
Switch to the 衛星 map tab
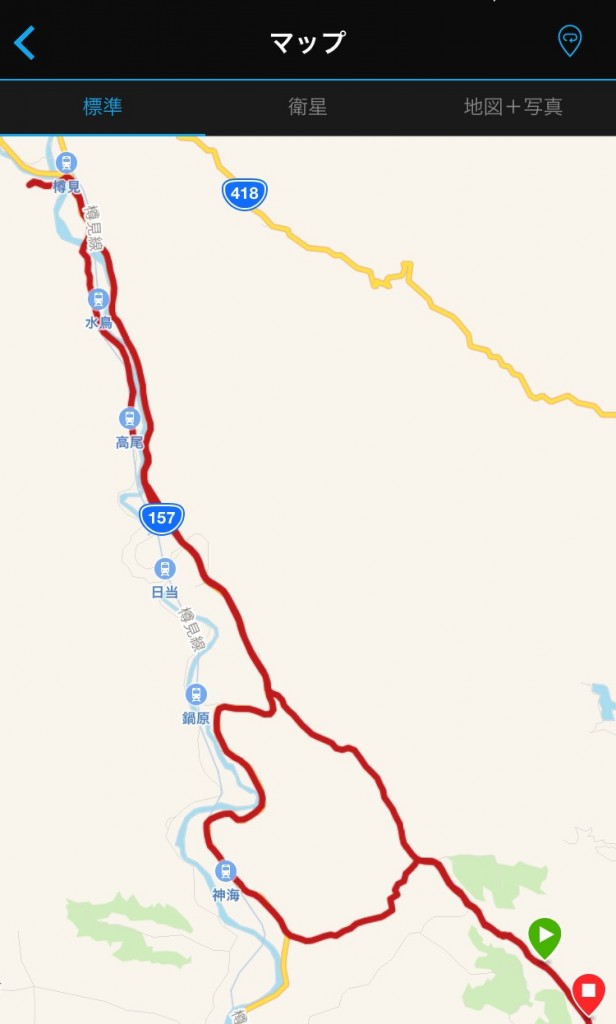308,106
